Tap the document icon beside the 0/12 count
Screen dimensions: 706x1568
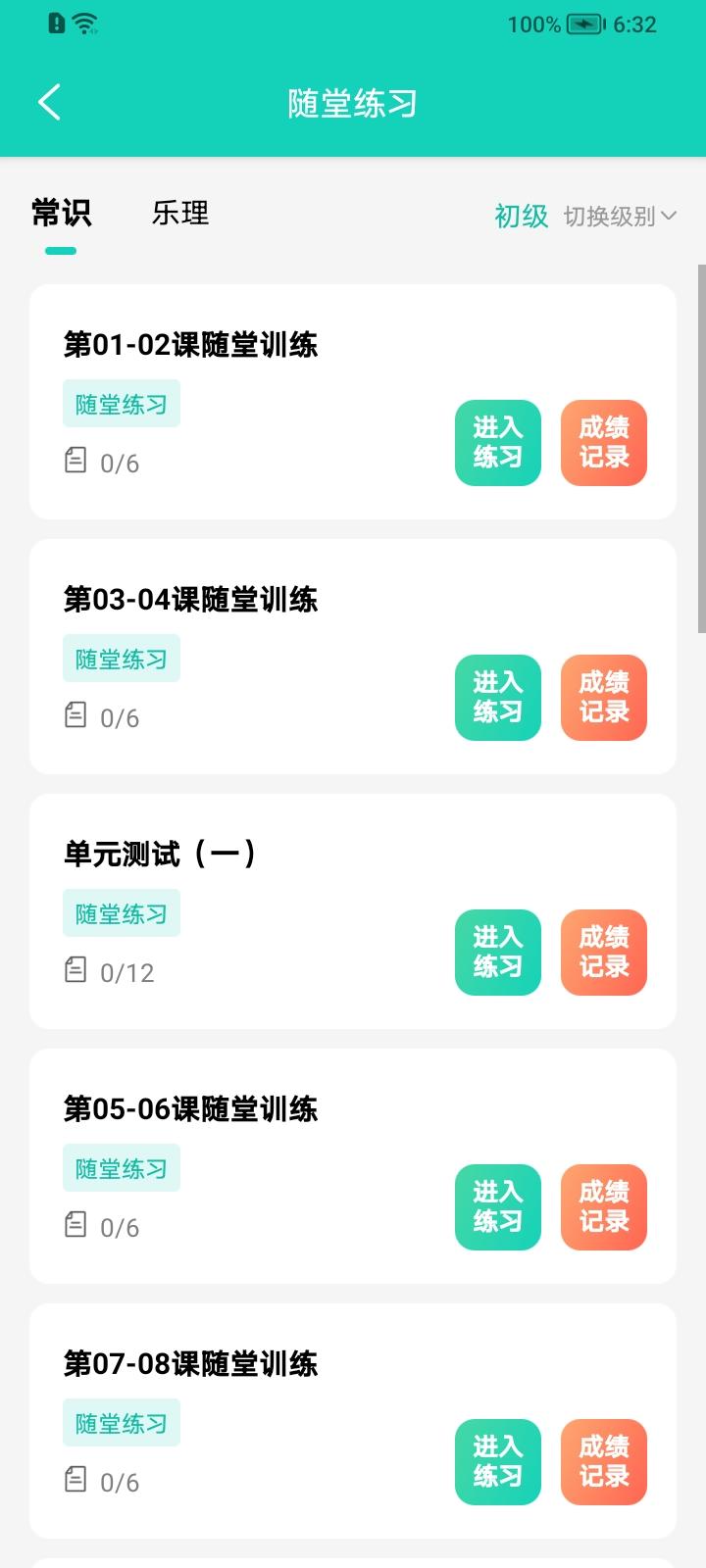tap(76, 969)
